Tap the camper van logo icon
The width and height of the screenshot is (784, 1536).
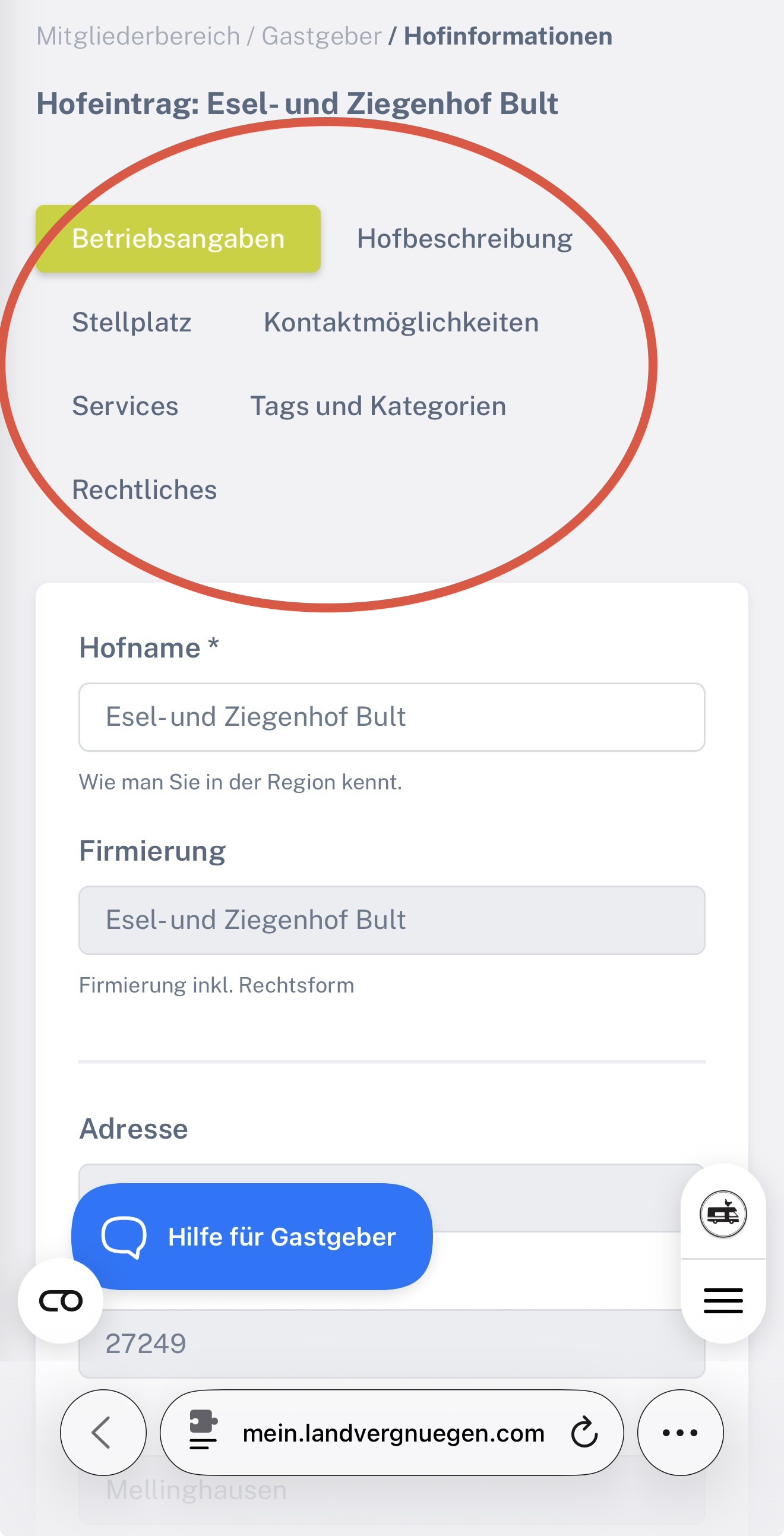point(723,1214)
